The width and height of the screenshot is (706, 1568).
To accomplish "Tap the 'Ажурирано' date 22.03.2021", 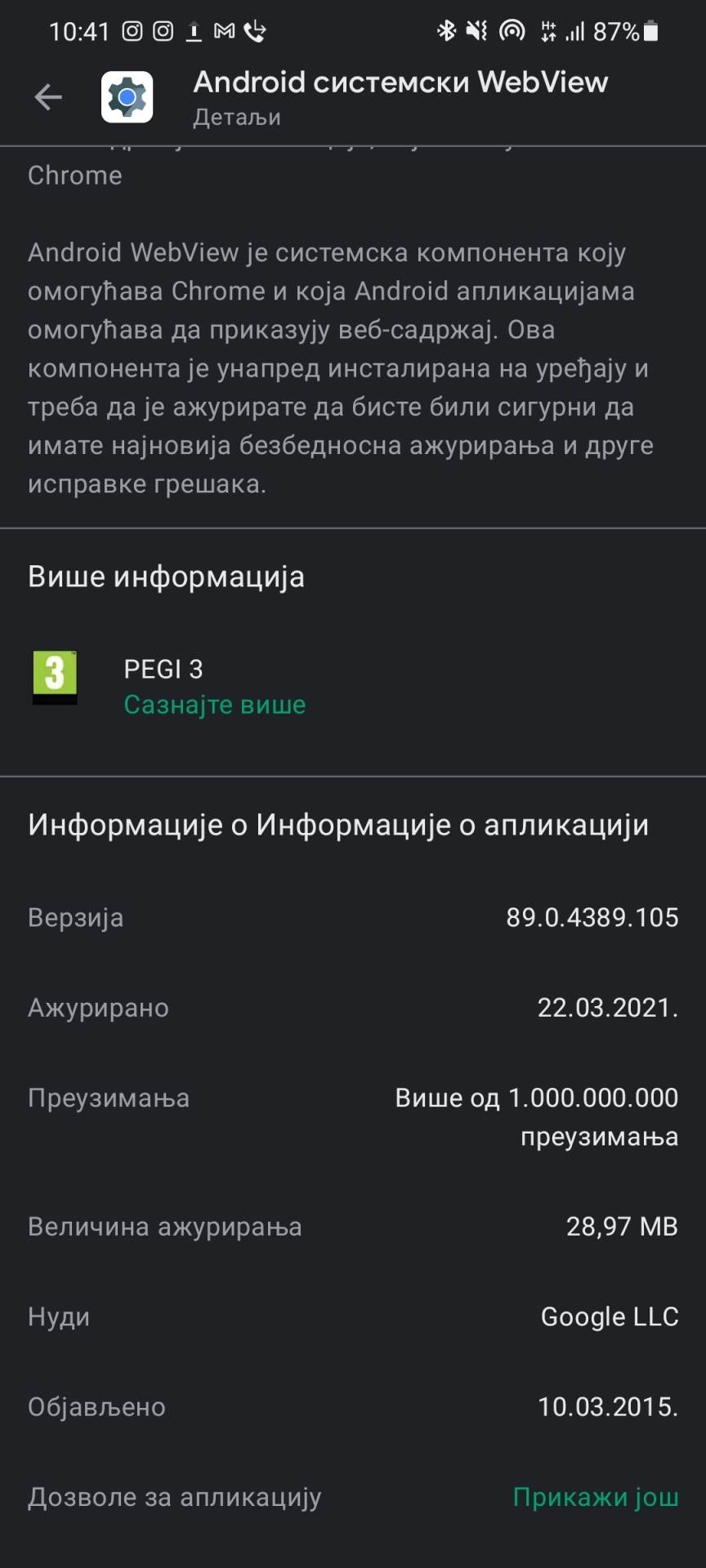I will point(608,1008).
